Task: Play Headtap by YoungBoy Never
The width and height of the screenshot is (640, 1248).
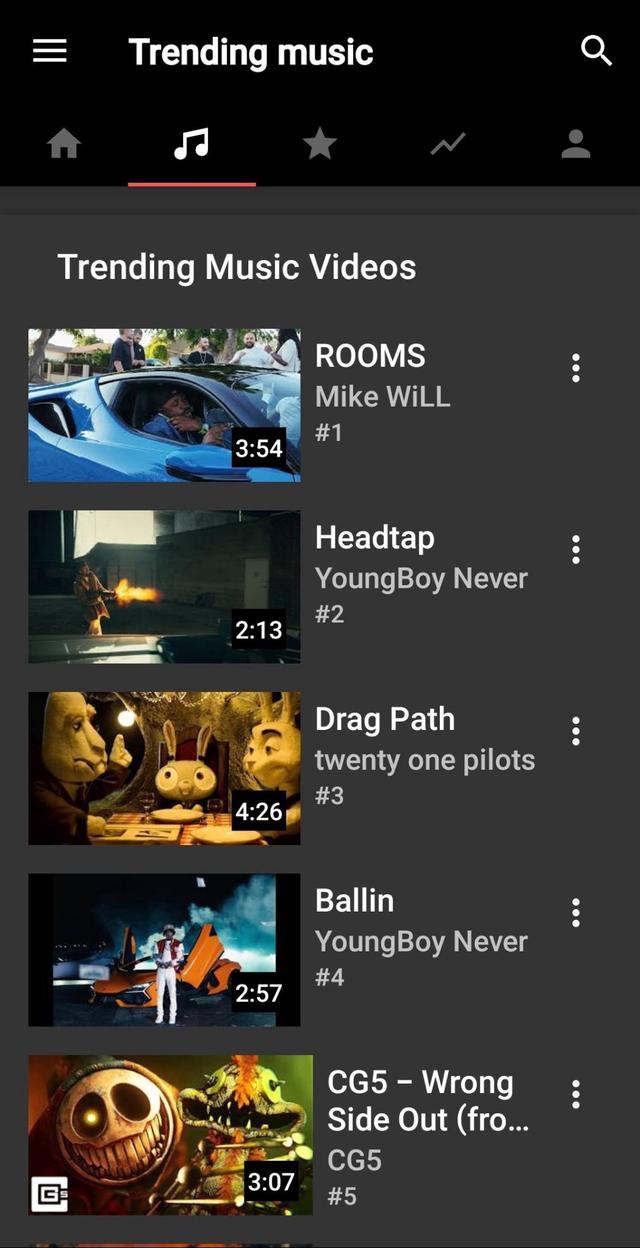Action: tap(164, 587)
